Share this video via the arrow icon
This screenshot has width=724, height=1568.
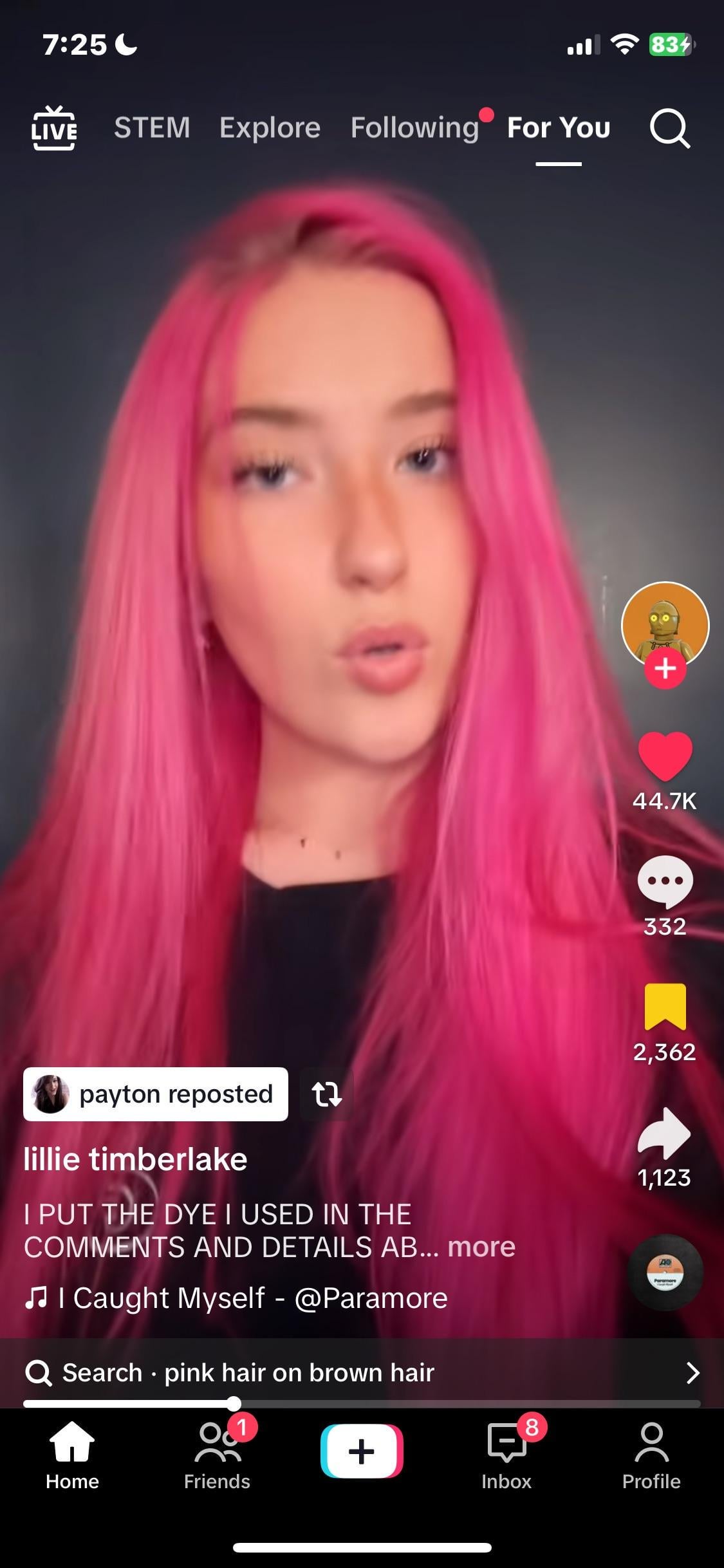coord(665,1133)
